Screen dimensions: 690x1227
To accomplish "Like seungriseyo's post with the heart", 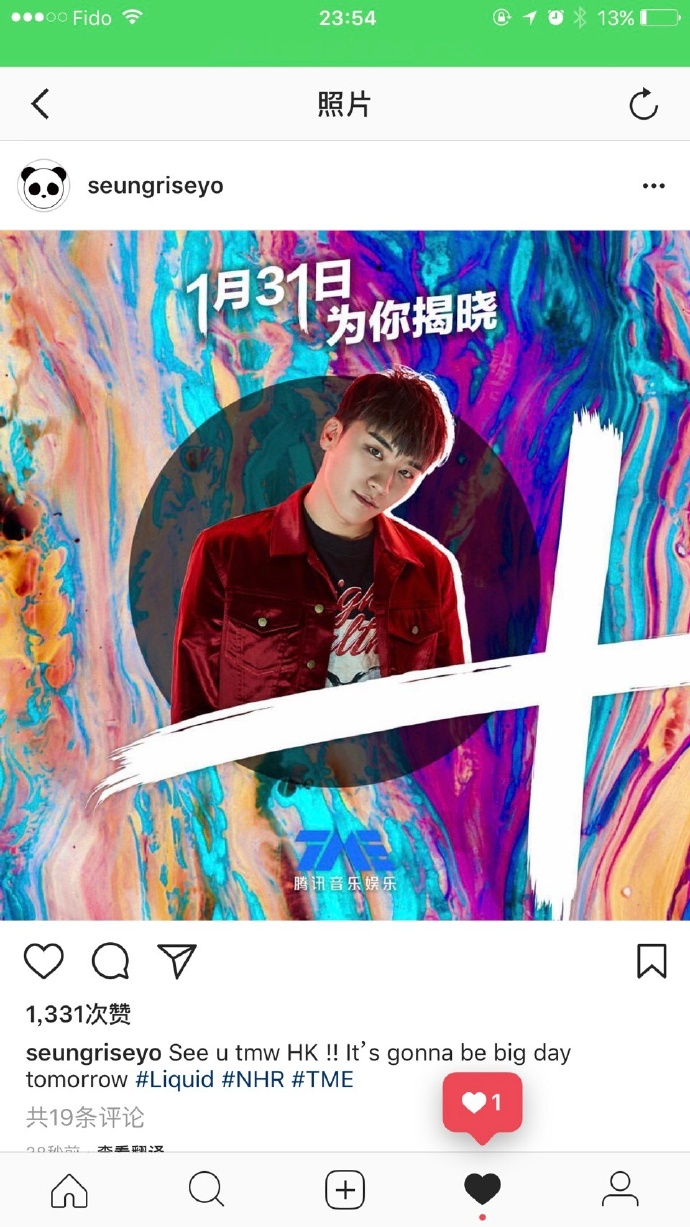I will 44,961.
